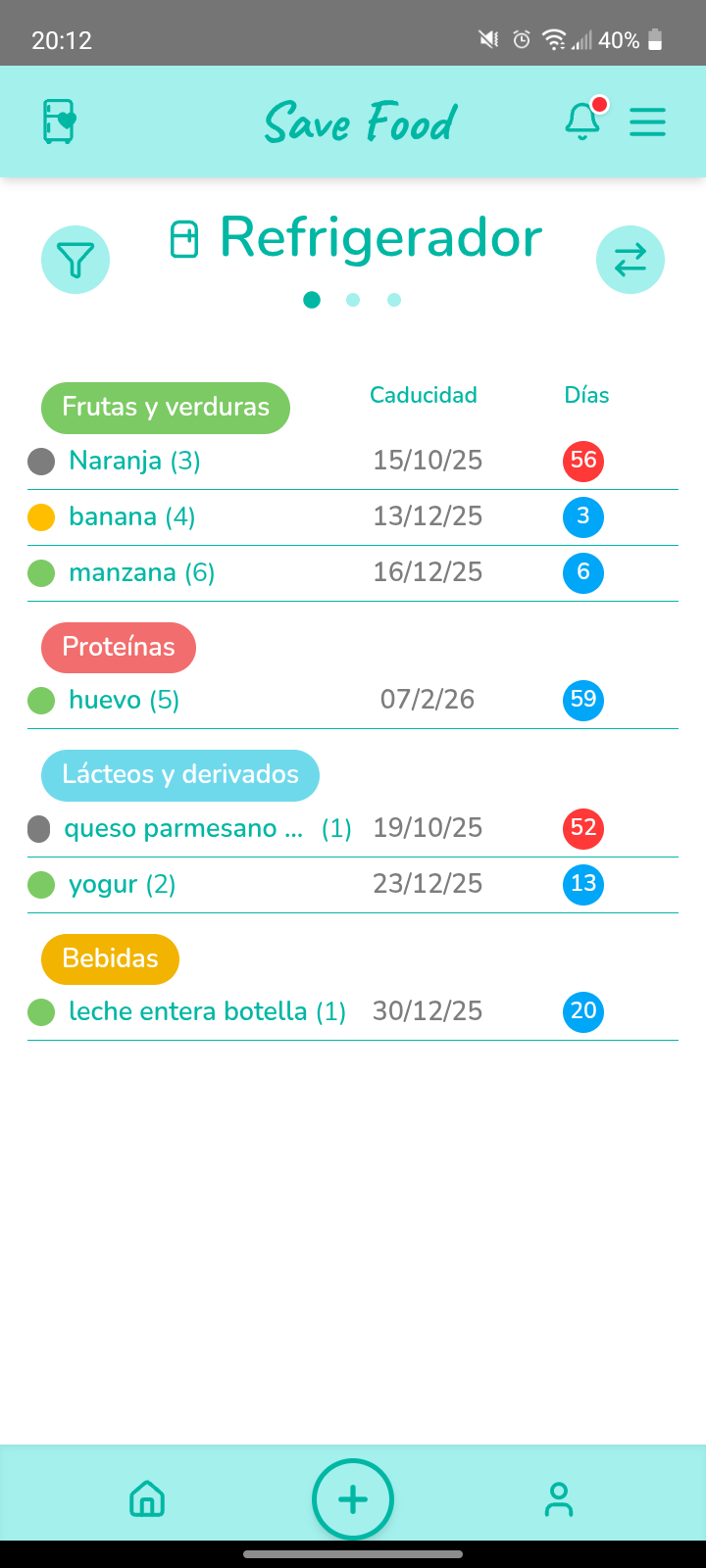
Task: Click the Lácteos y derivados label
Action: coord(179,775)
